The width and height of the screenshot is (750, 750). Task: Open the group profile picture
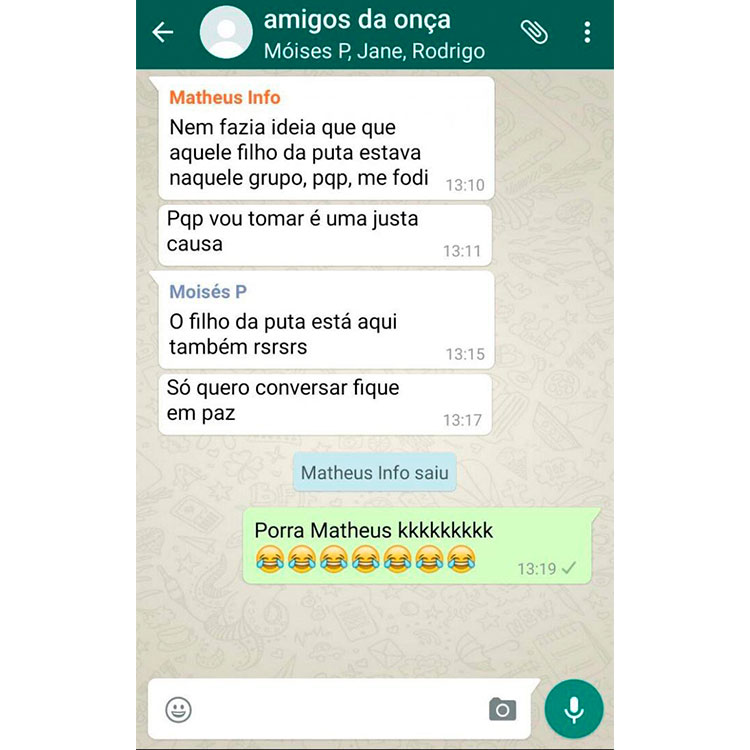click(225, 33)
